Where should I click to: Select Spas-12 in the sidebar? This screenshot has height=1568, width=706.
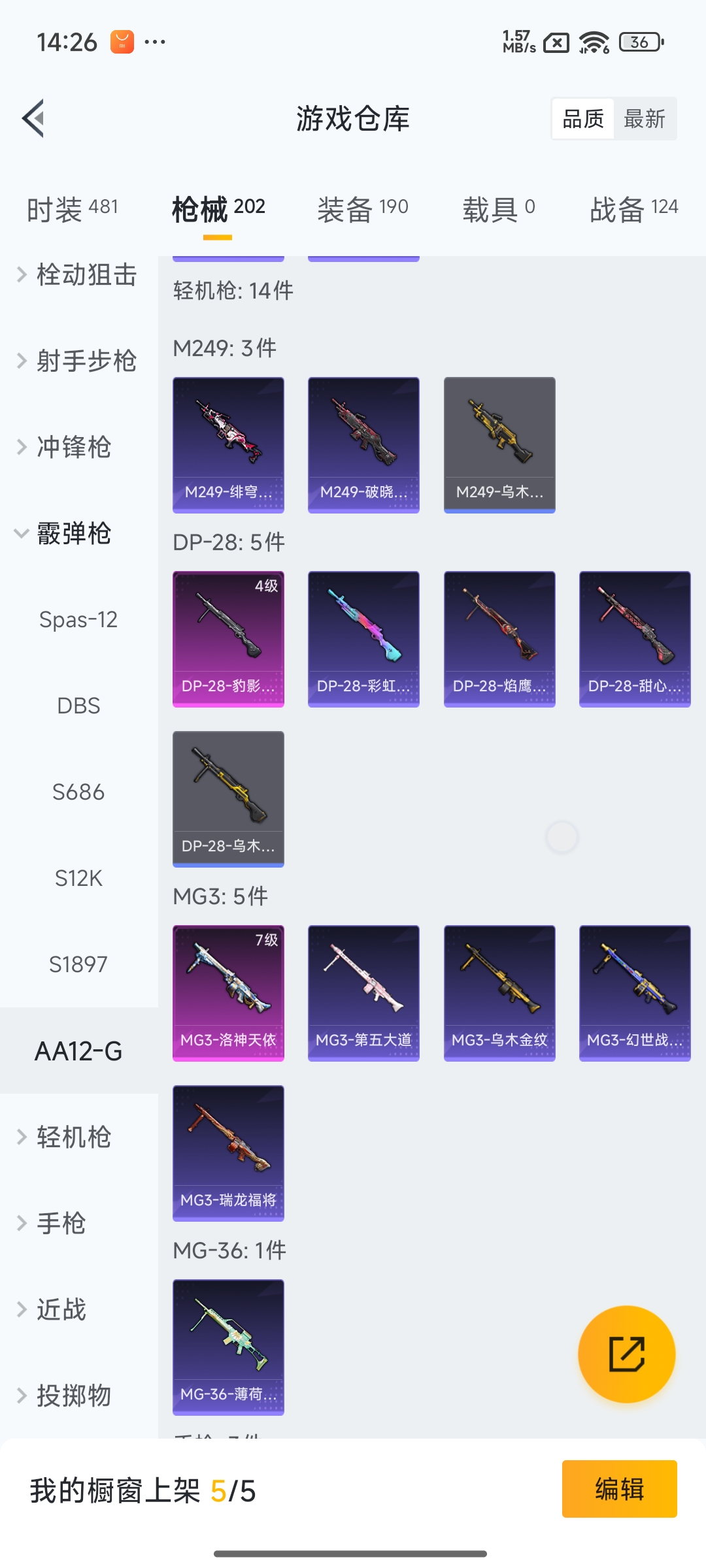pos(78,619)
